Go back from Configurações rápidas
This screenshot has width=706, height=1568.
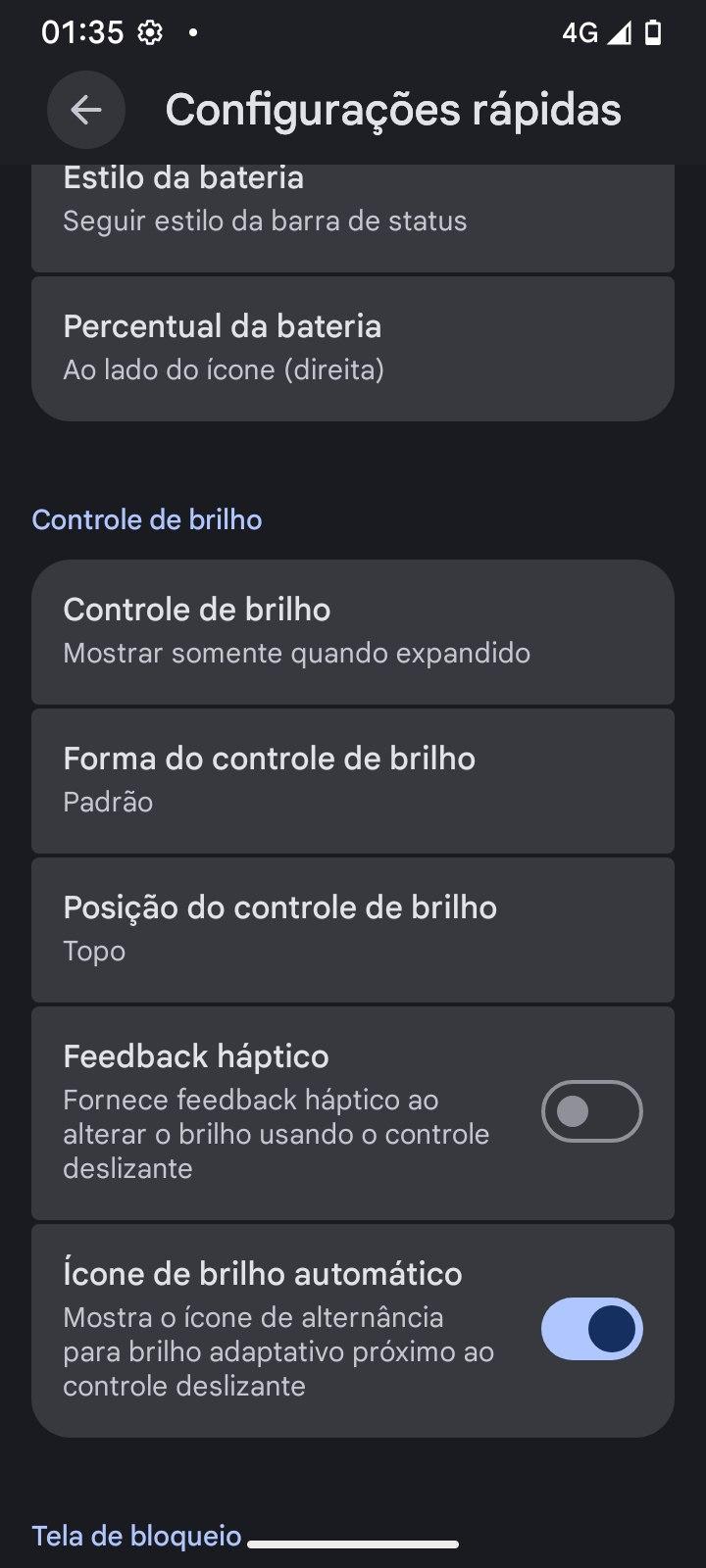(x=86, y=110)
